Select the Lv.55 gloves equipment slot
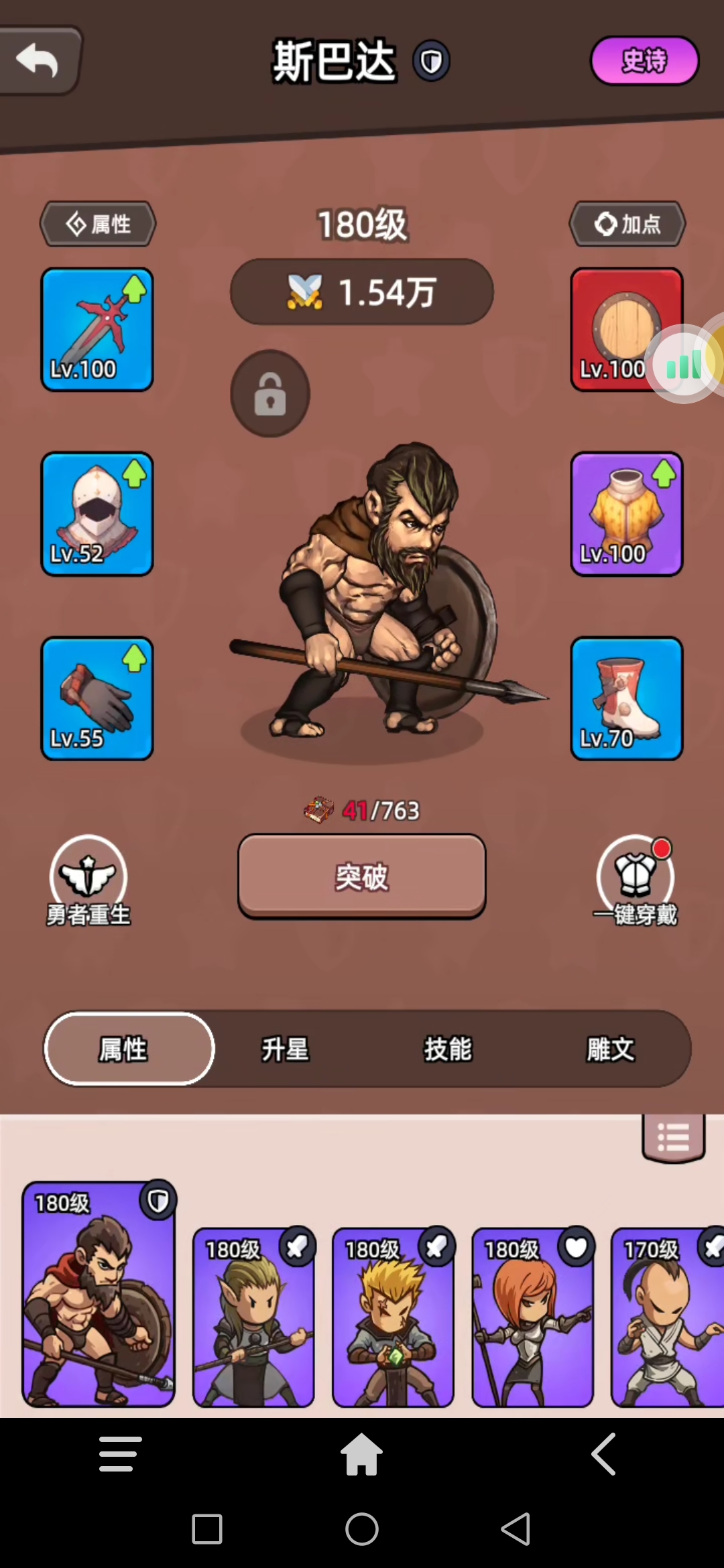The image size is (724, 1568). [97, 698]
